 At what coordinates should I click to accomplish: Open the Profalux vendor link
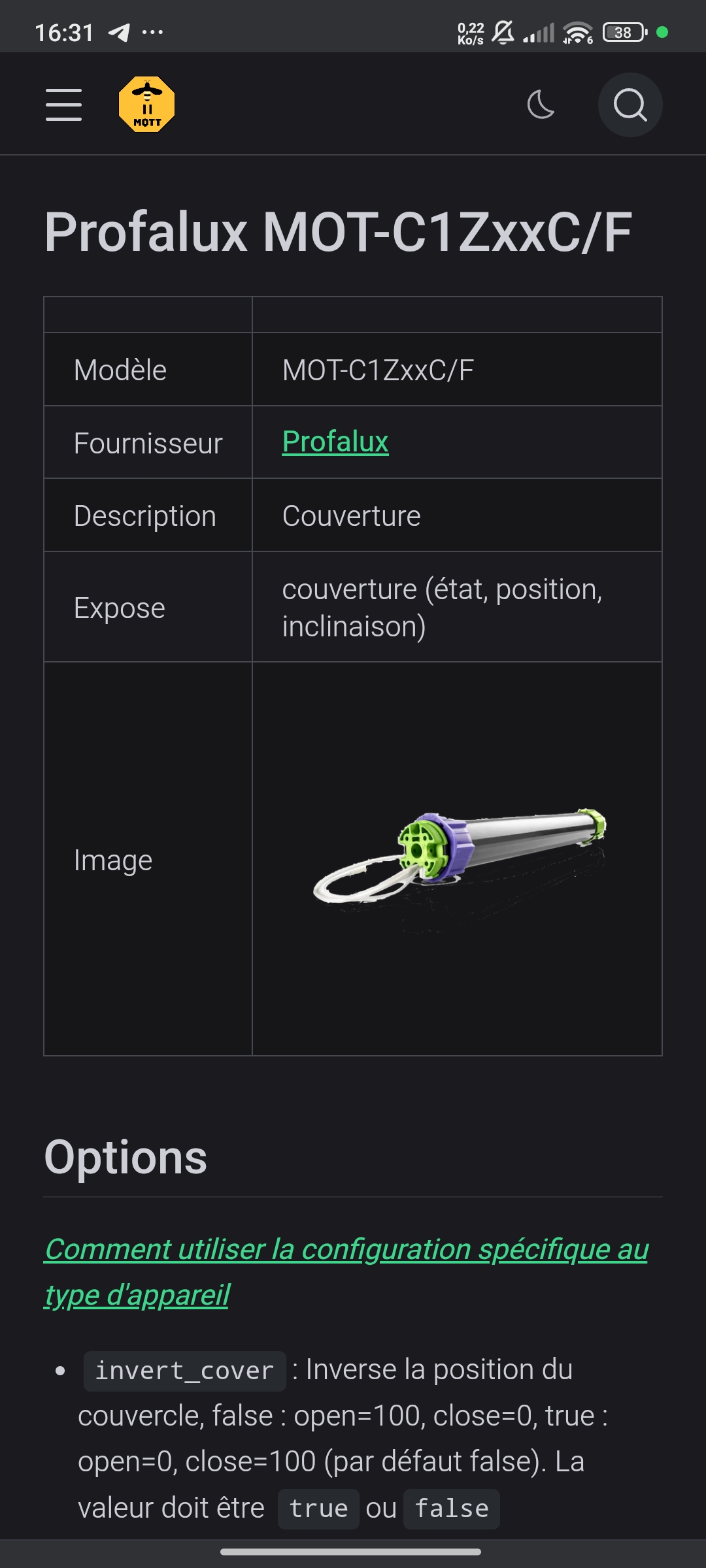[335, 442]
